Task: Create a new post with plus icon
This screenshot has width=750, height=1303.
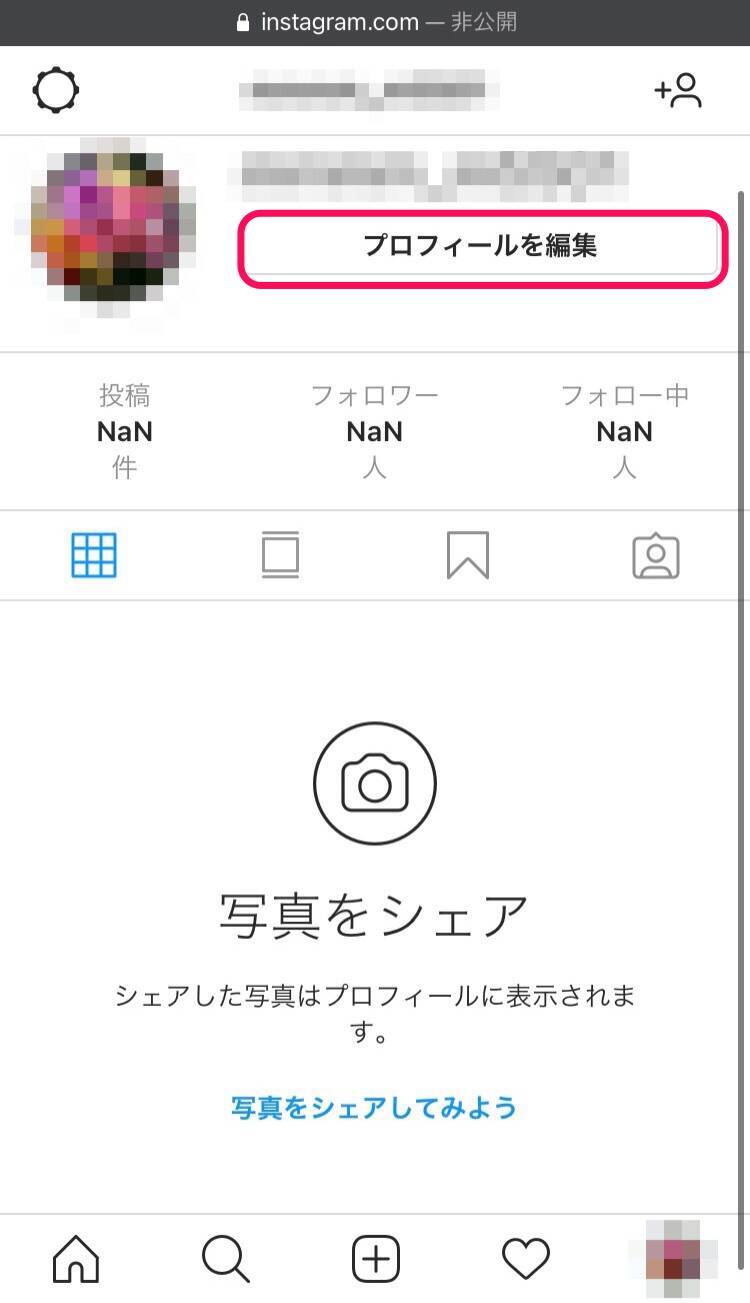Action: (375, 1258)
